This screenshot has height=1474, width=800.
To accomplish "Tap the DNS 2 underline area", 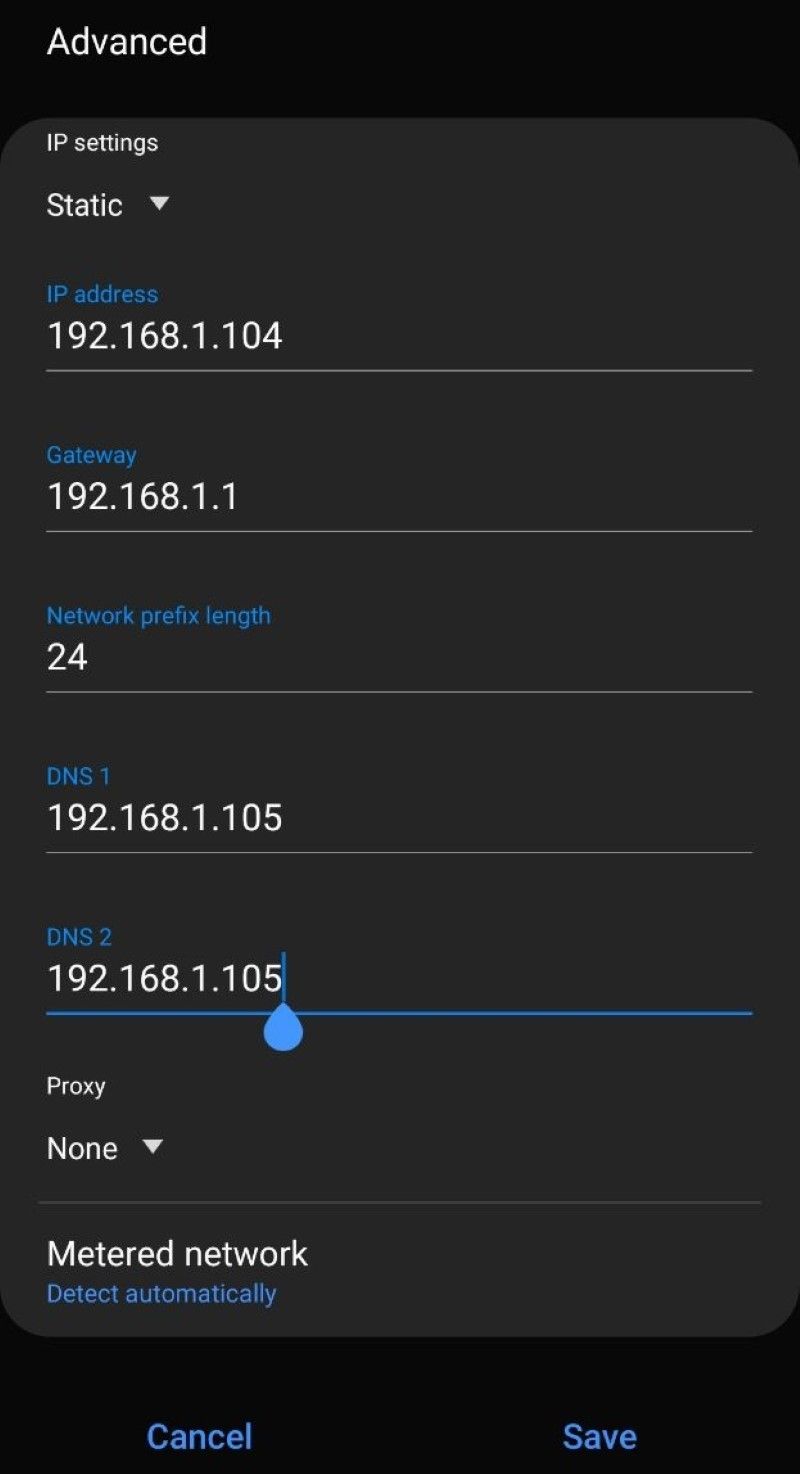I will (400, 1014).
